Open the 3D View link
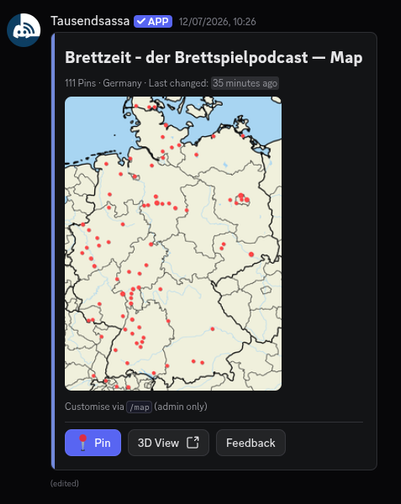The image size is (401, 504). [168, 443]
